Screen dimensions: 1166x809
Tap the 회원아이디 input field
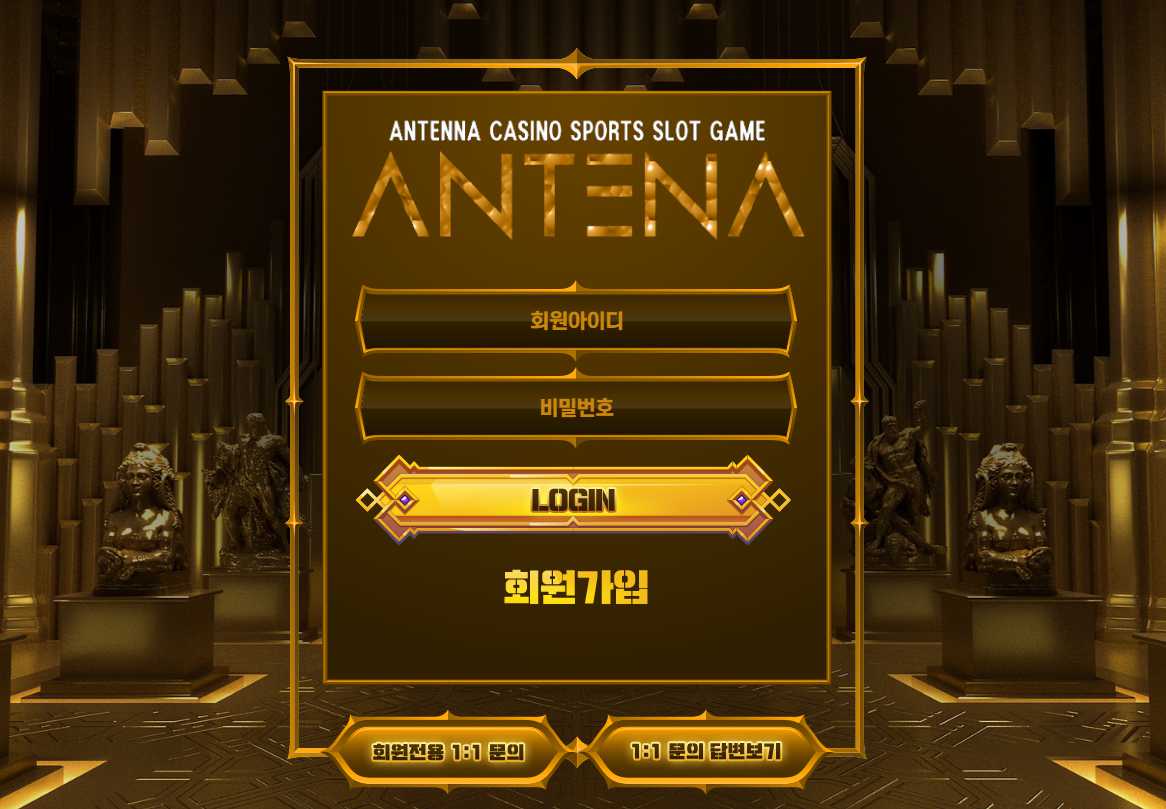point(576,321)
